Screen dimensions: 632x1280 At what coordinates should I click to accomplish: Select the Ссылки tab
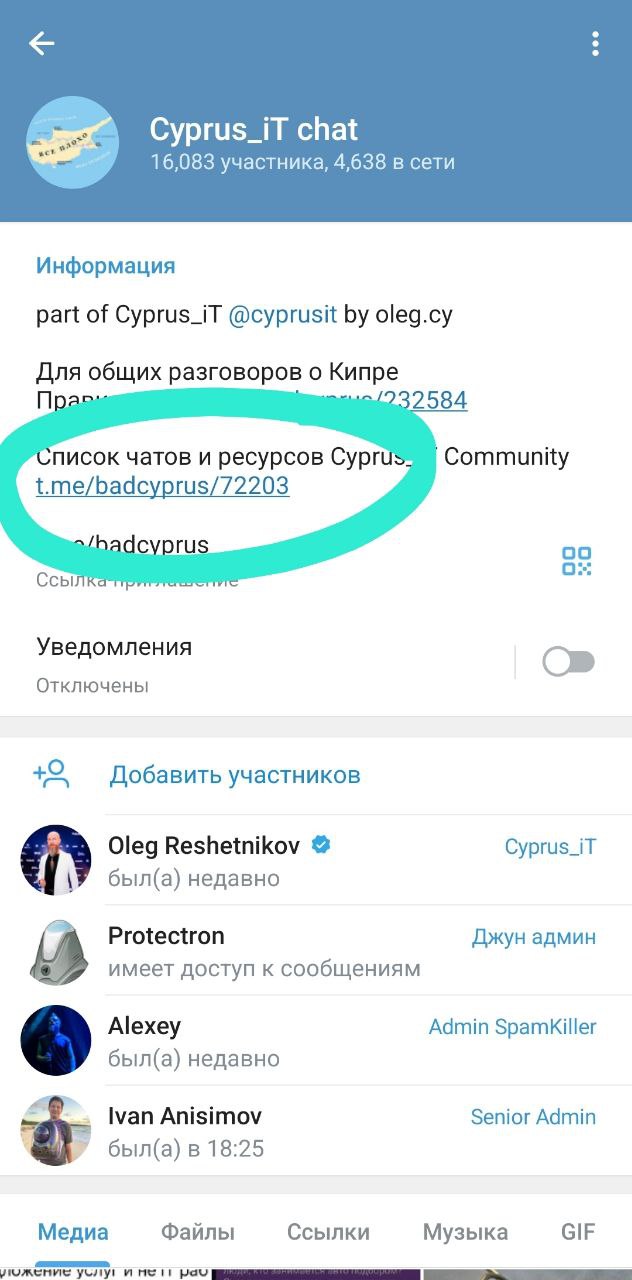(x=328, y=1232)
